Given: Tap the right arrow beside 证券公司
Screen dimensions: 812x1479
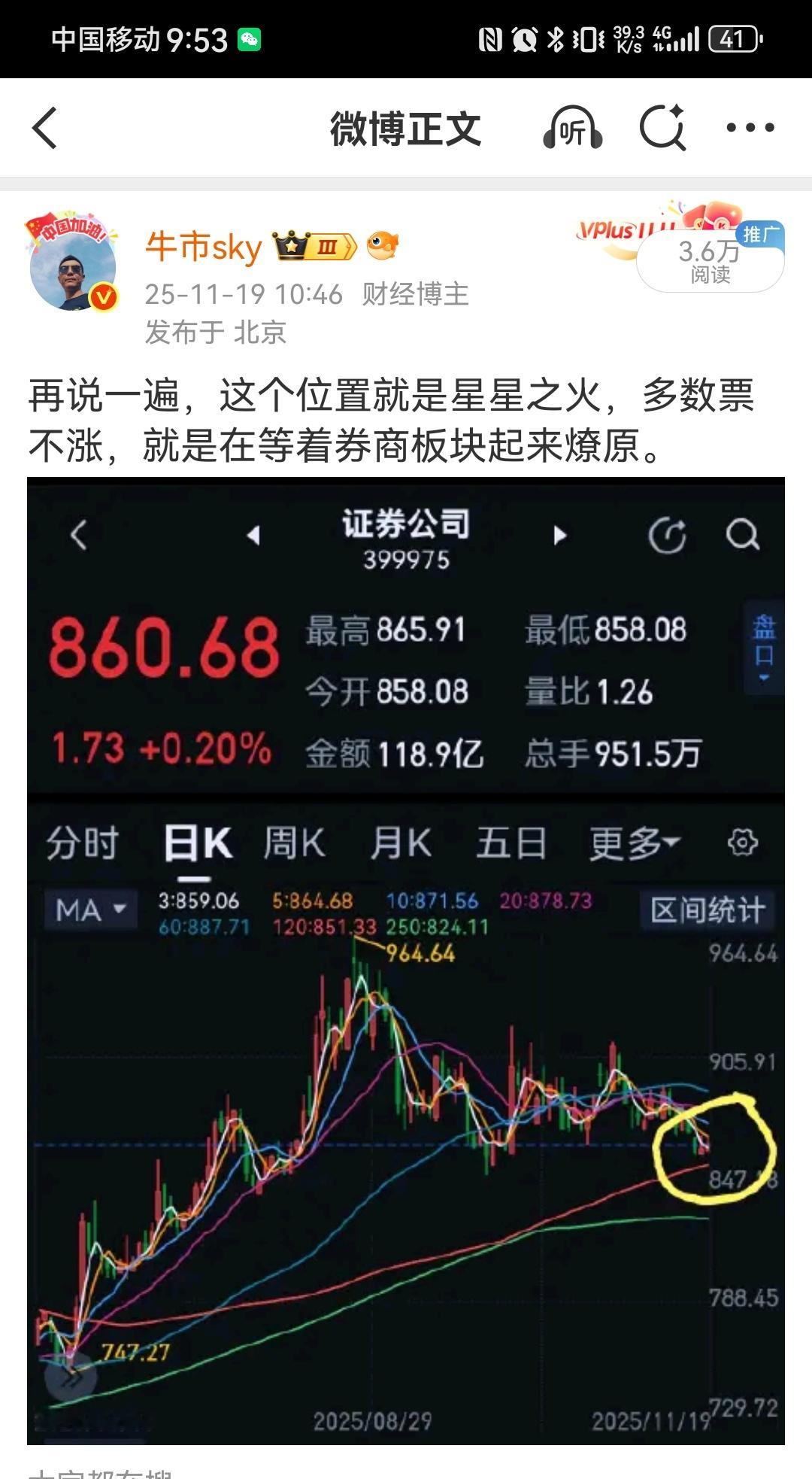Looking at the screenshot, I should click(559, 536).
